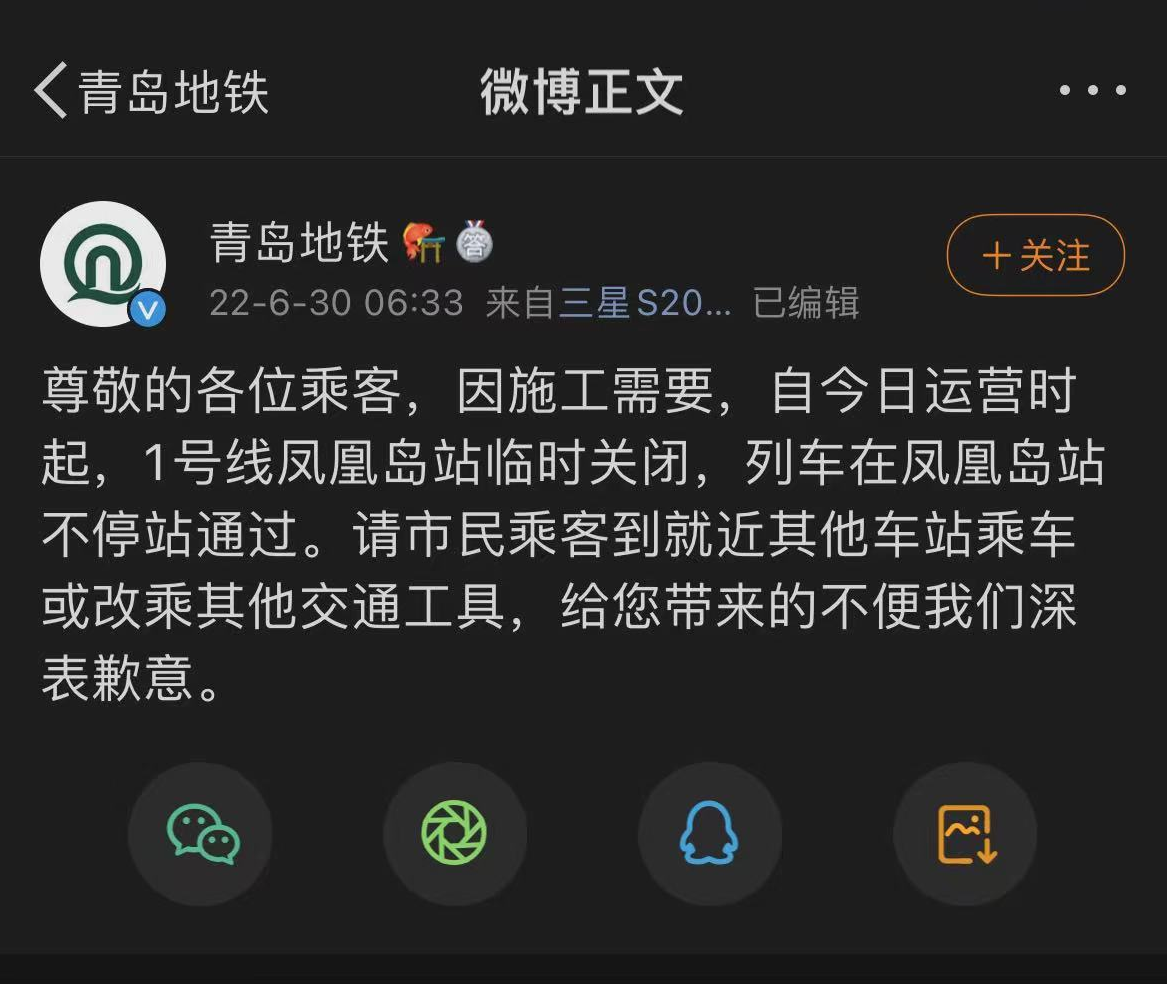Share the post to WeChat
This screenshot has width=1167, height=984.
[201, 834]
